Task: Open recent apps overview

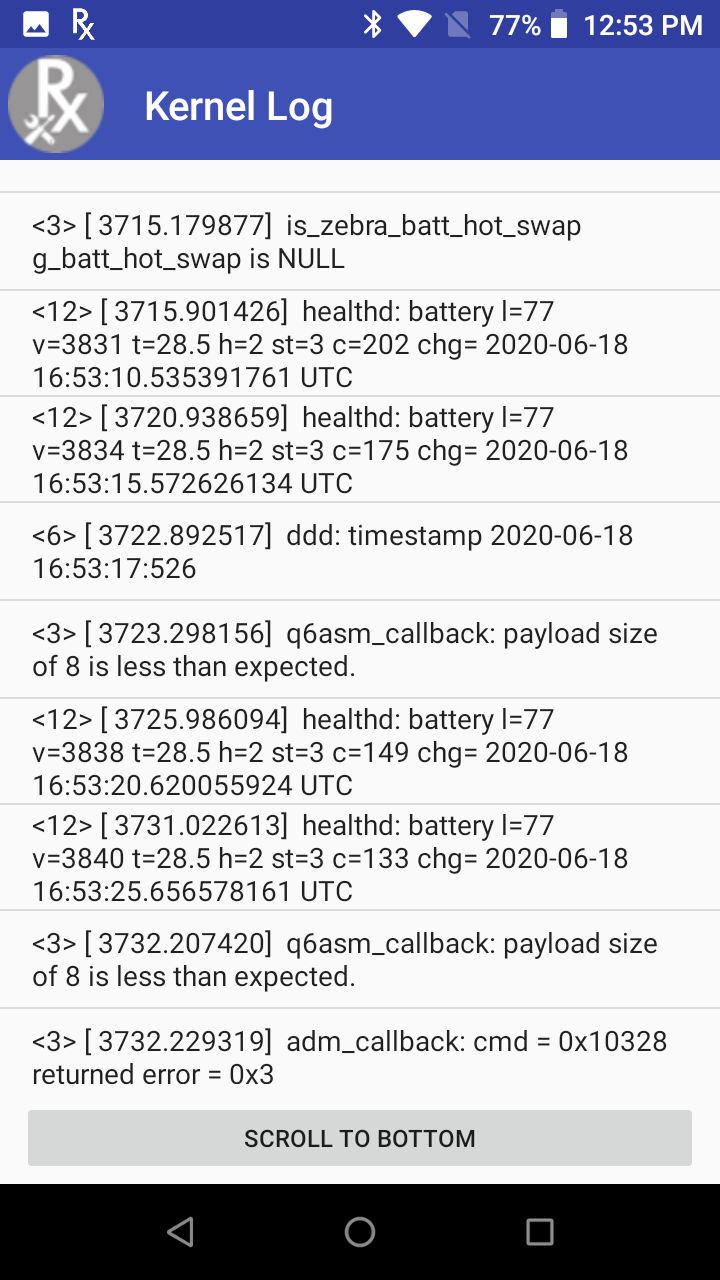Action: 540,1232
